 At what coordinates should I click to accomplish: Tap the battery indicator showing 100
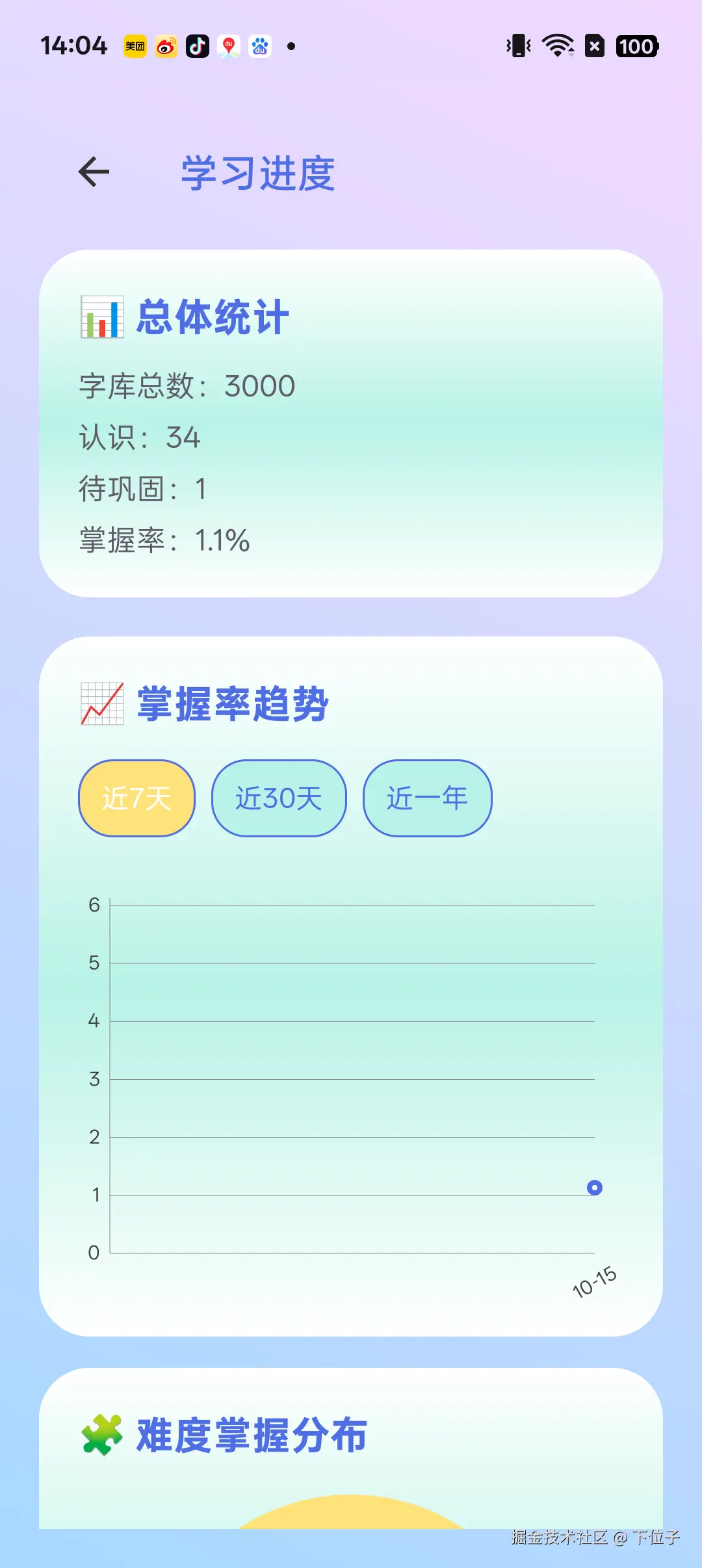[x=635, y=46]
